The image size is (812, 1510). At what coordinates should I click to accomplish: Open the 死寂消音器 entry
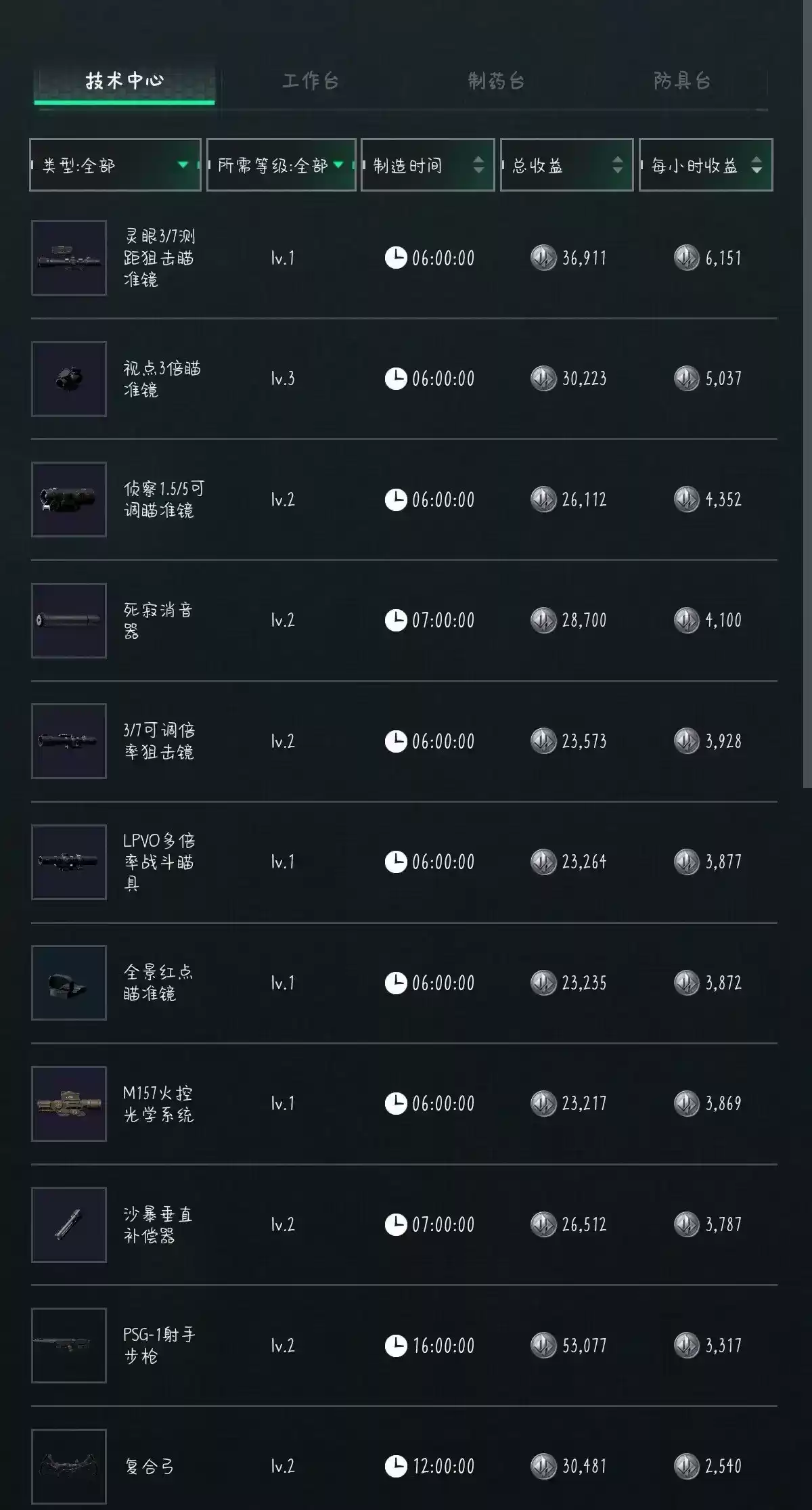pyautogui.click(x=158, y=620)
